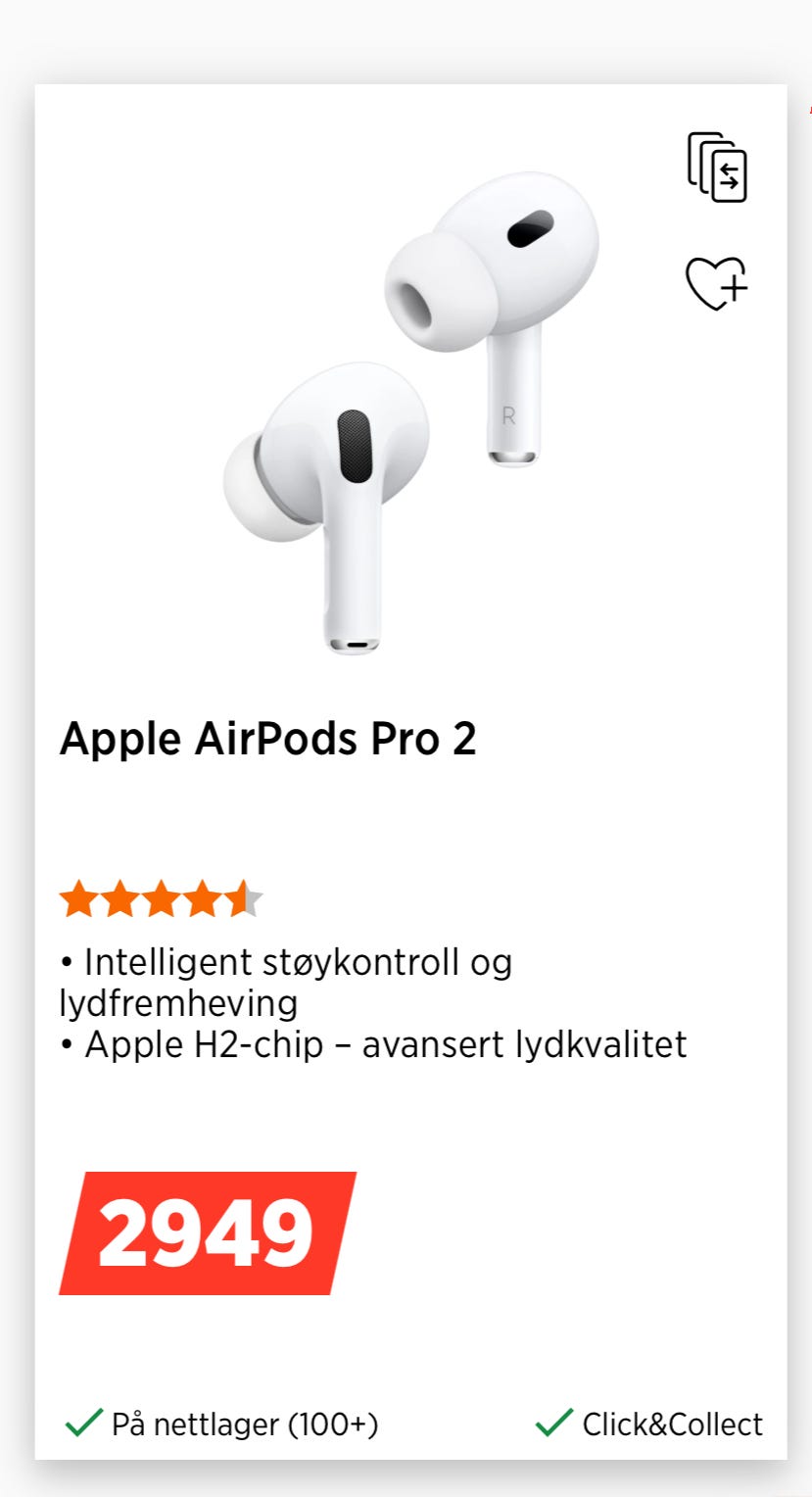Click the green checkmark beside Click&Collect
Screen dimensions: 812x1497
point(555,1425)
